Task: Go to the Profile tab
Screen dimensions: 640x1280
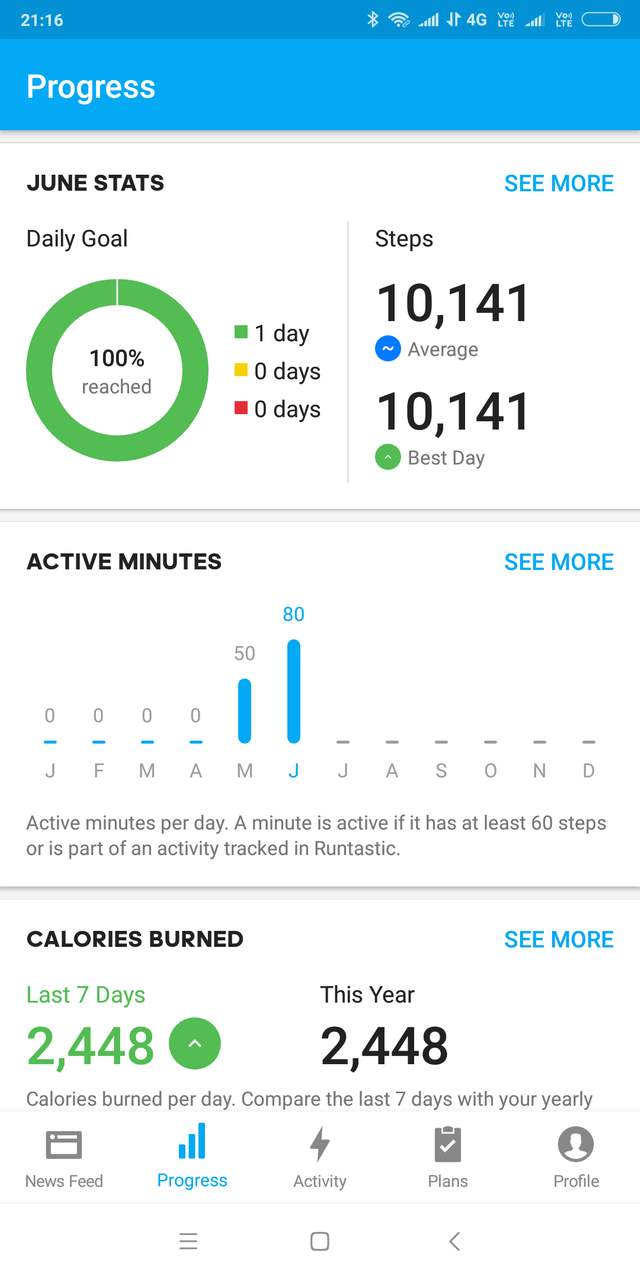Action: (x=576, y=1157)
